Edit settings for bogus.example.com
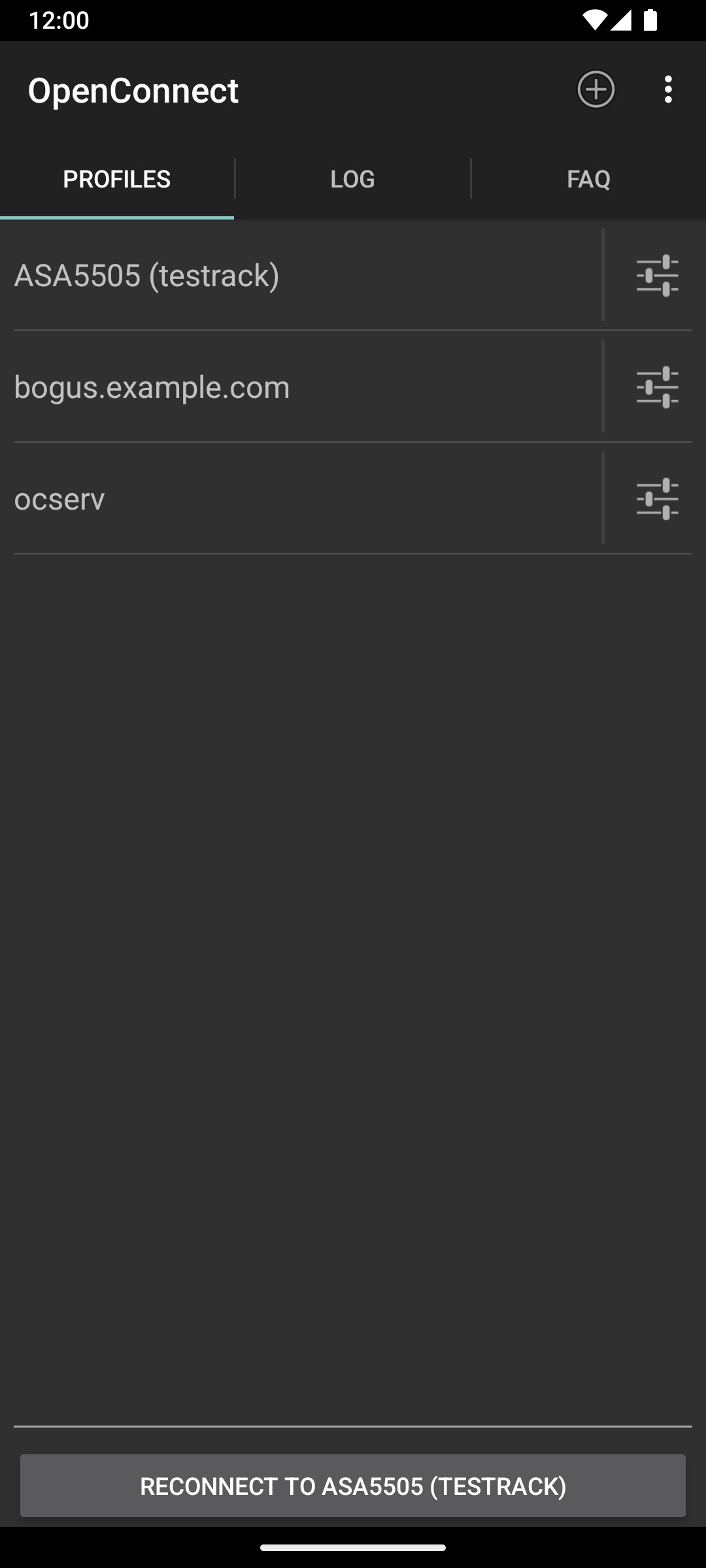The width and height of the screenshot is (706, 1568). [x=657, y=387]
